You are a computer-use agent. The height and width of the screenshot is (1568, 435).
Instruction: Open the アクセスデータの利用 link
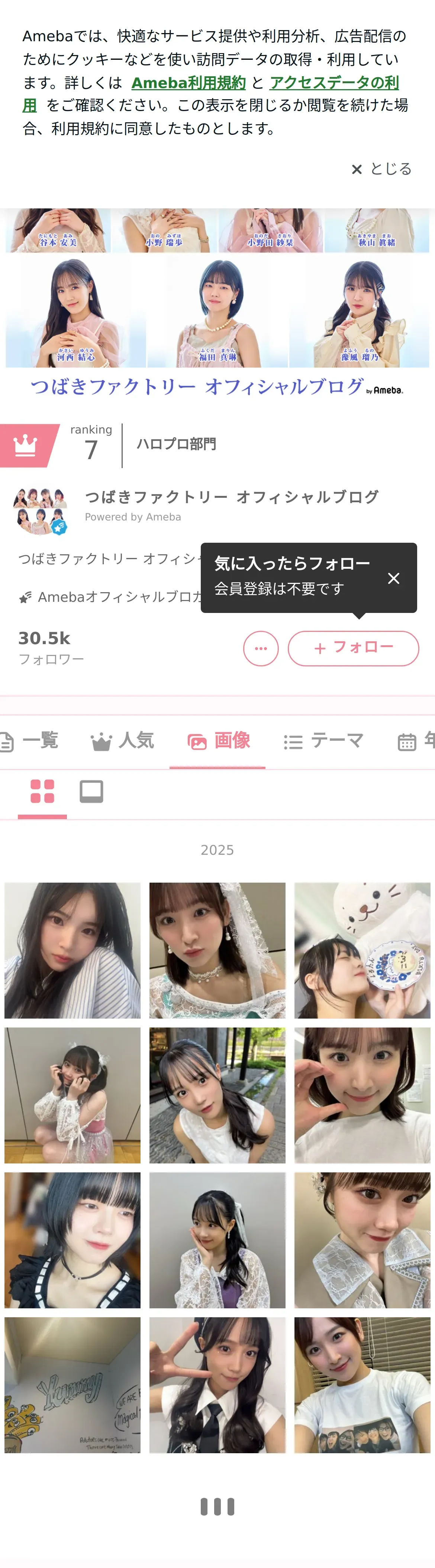coord(334,83)
